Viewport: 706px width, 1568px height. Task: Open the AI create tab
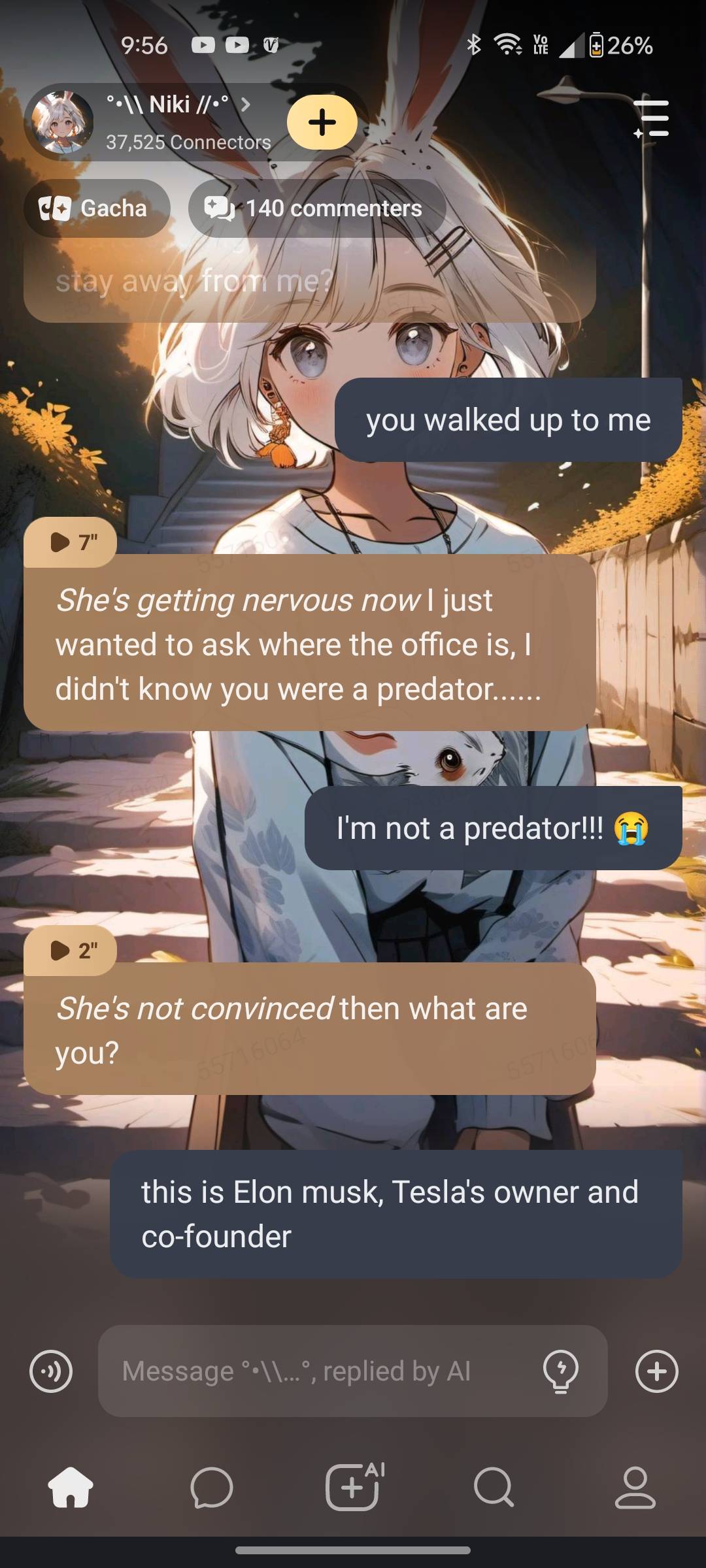pyautogui.click(x=353, y=1488)
